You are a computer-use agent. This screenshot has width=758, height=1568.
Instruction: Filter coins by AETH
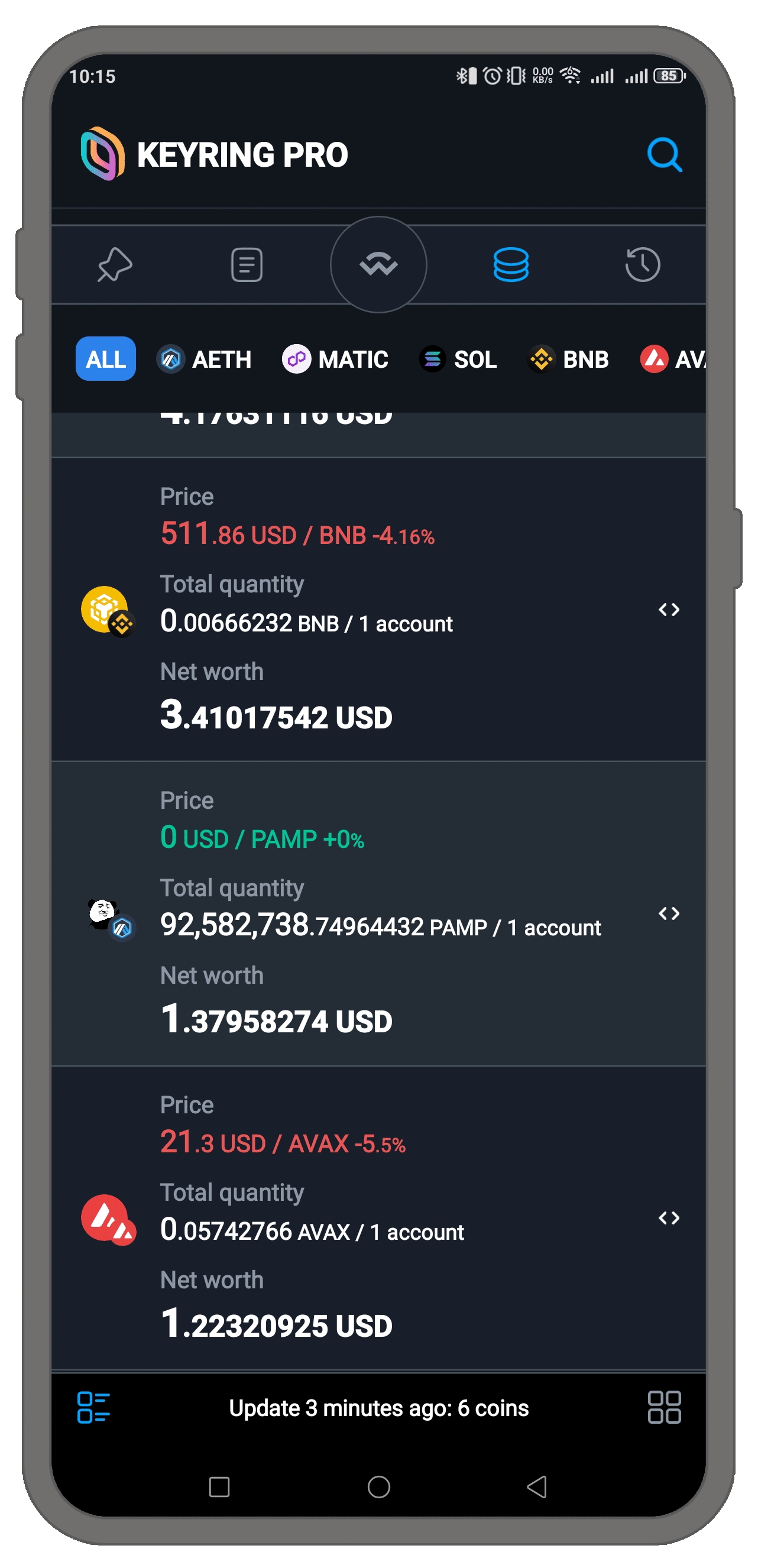tap(205, 359)
